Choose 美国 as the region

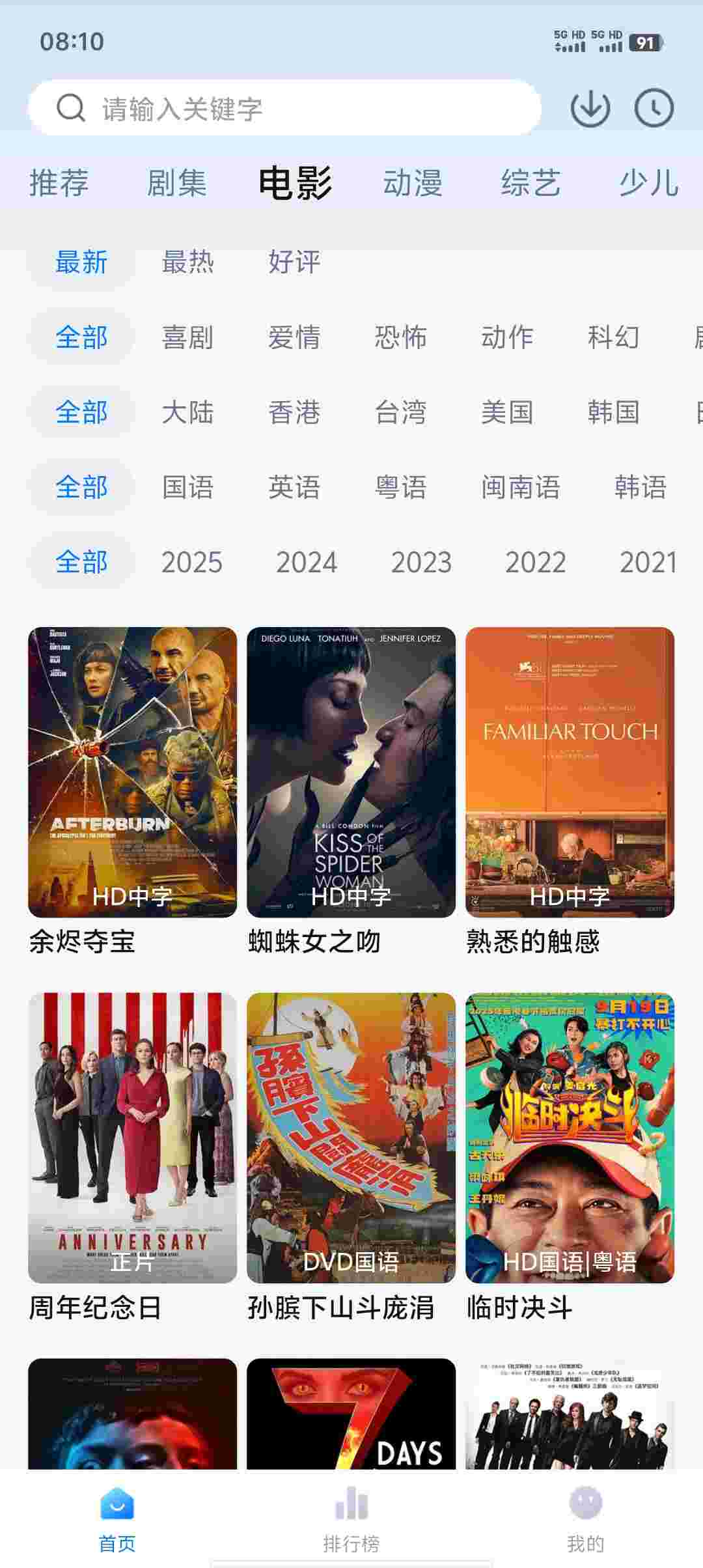click(507, 412)
